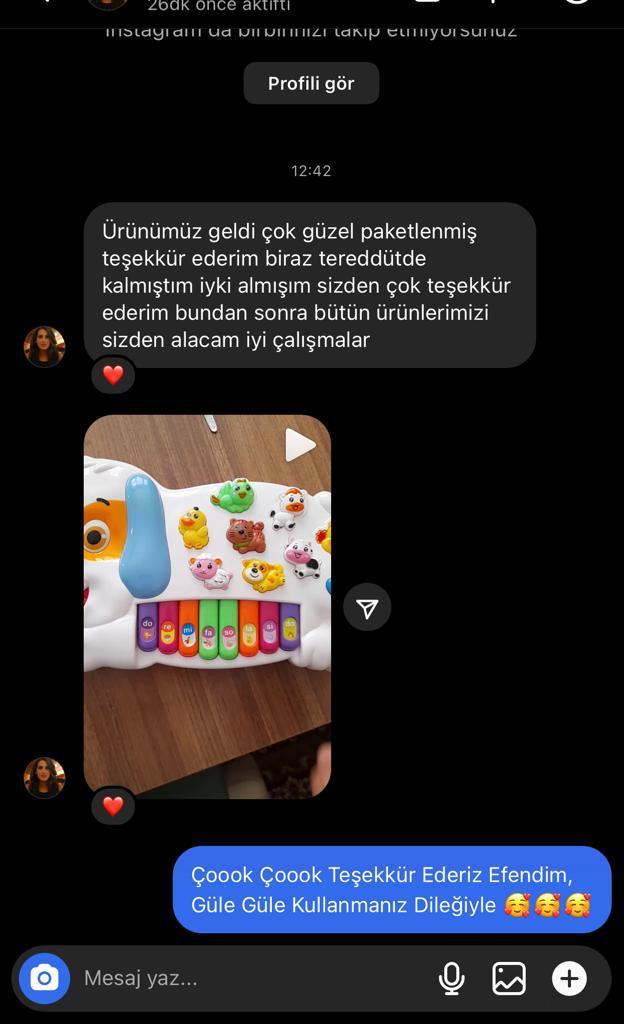Screen dimensions: 624x1024
Task: Forward the video with the share icon
Action: [367, 607]
